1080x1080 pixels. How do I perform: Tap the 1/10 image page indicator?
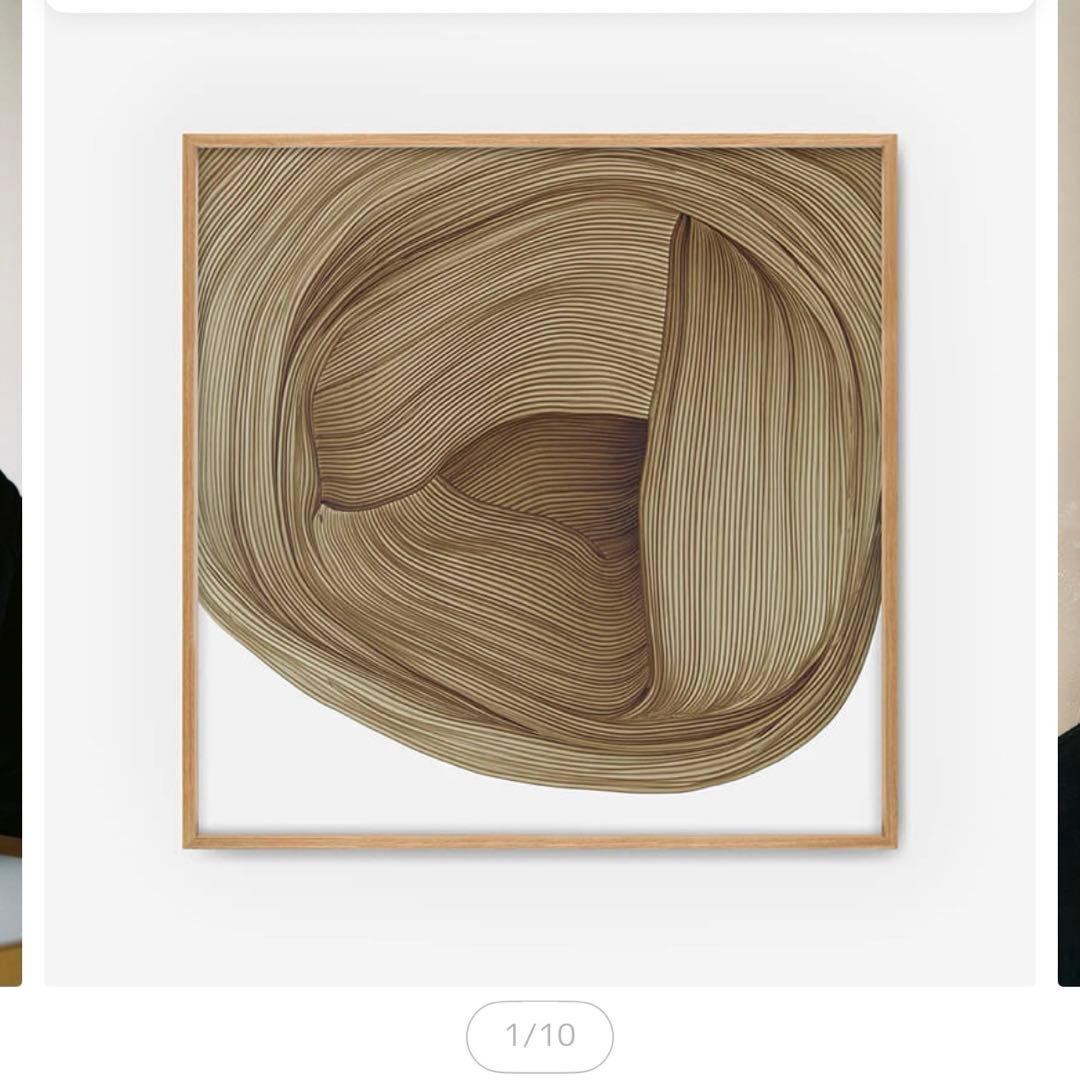[x=539, y=1035]
